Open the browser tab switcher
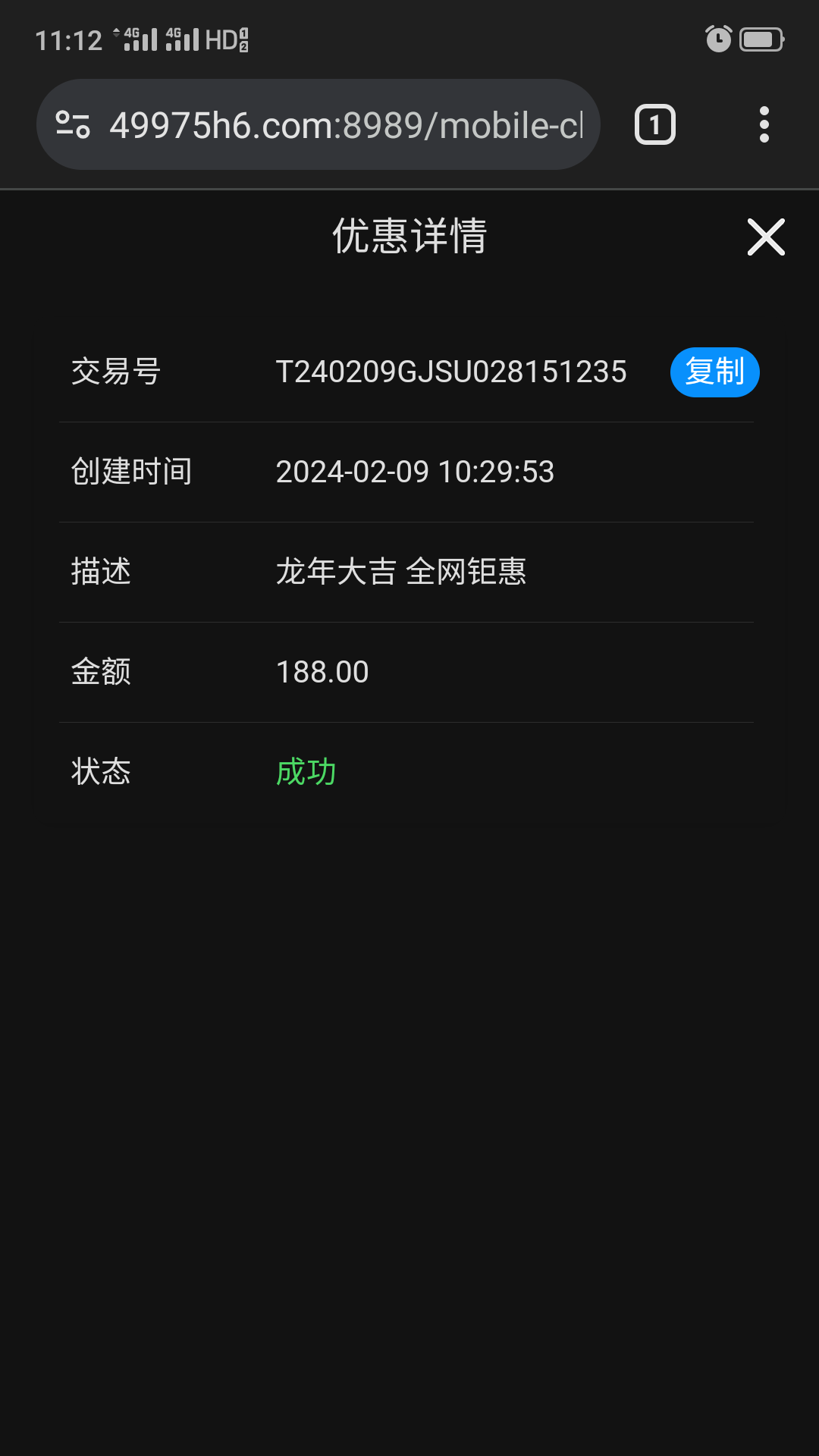The image size is (819, 1456). pyautogui.click(x=654, y=124)
